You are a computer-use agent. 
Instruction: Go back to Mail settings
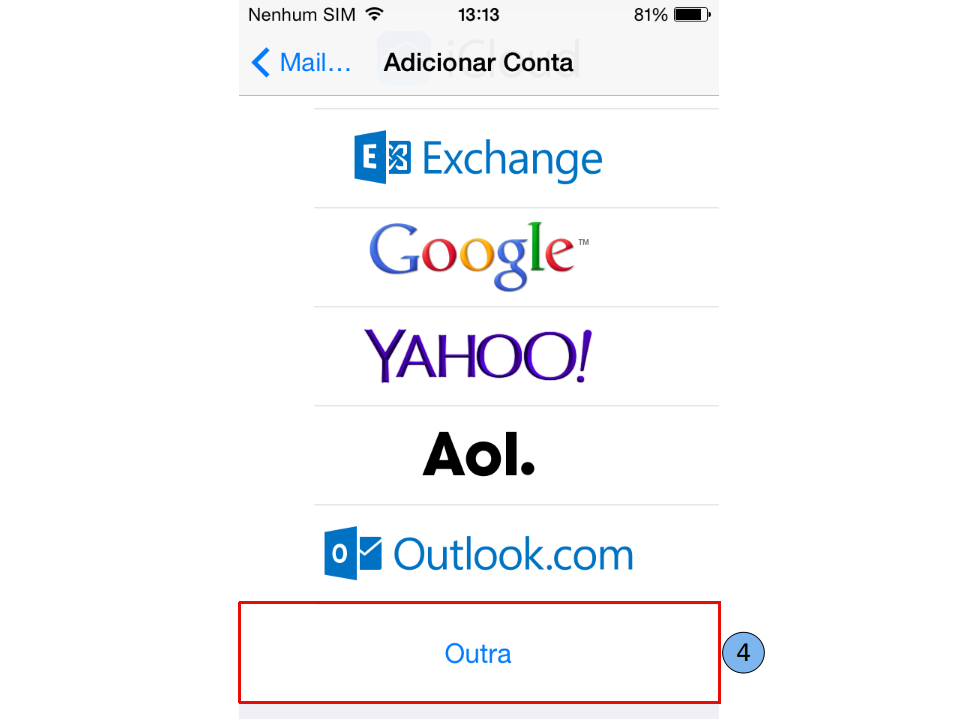click(x=300, y=63)
